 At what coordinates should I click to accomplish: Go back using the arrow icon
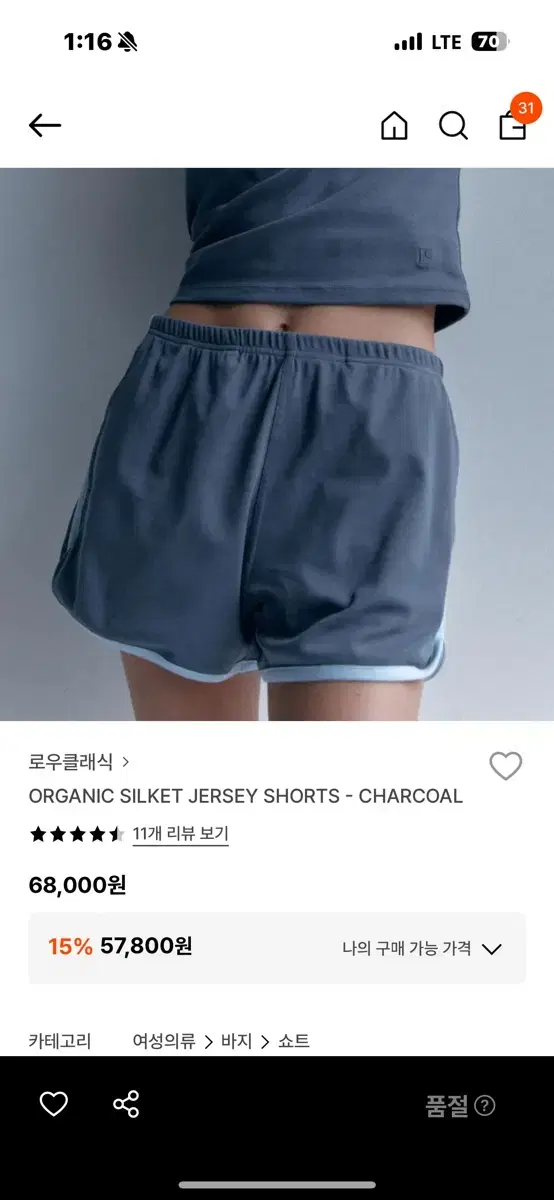coord(45,125)
